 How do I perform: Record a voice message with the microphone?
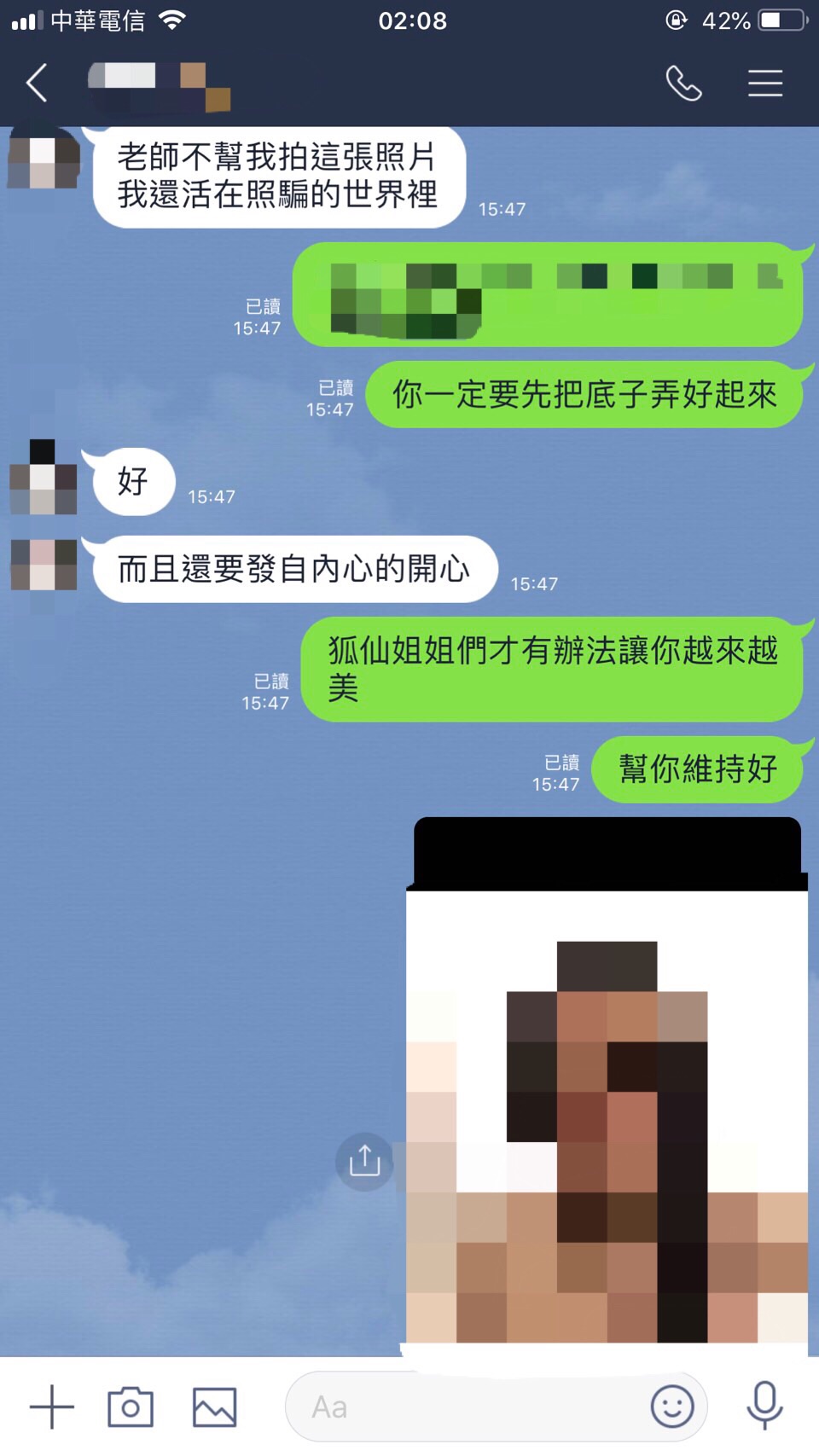(764, 1405)
